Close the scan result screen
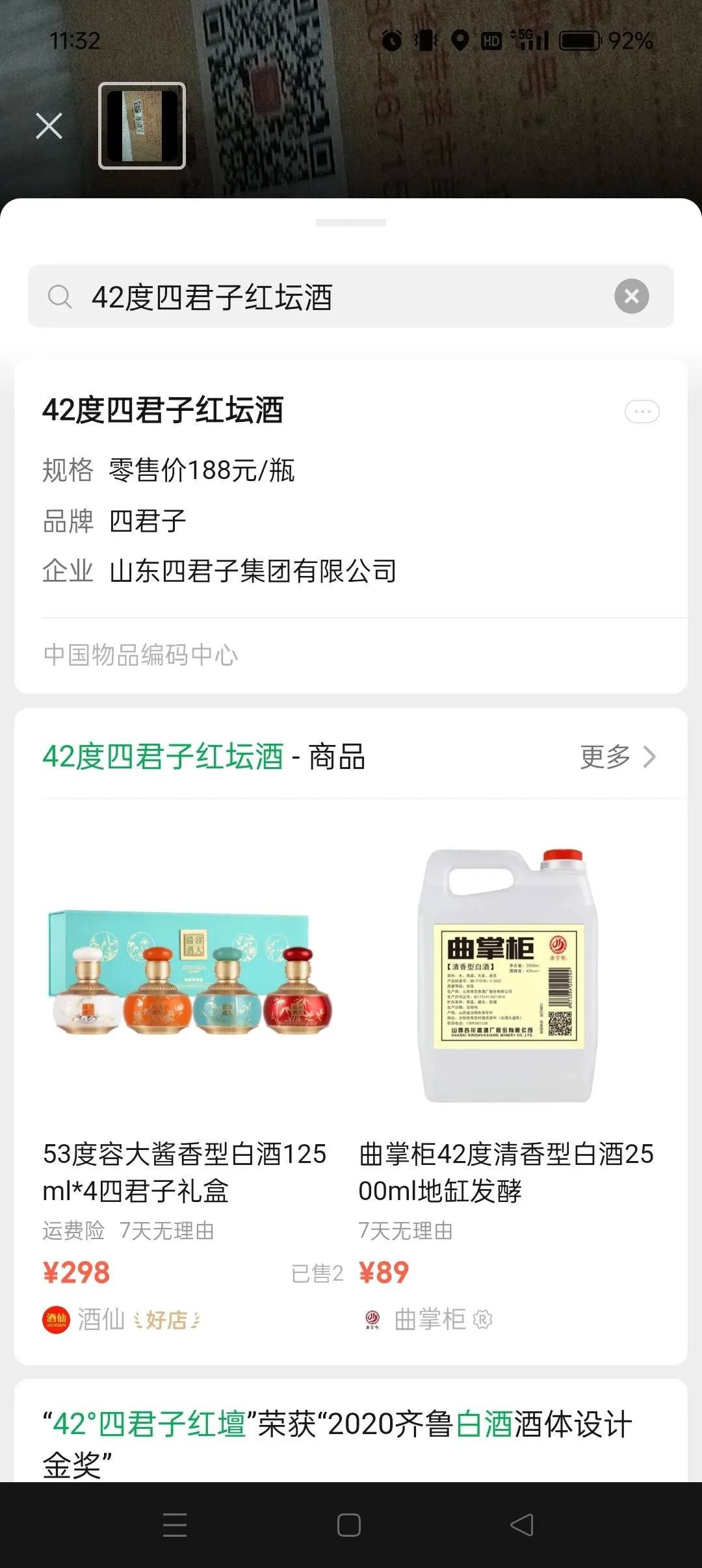Viewport: 702px width, 1568px height. 49,126
